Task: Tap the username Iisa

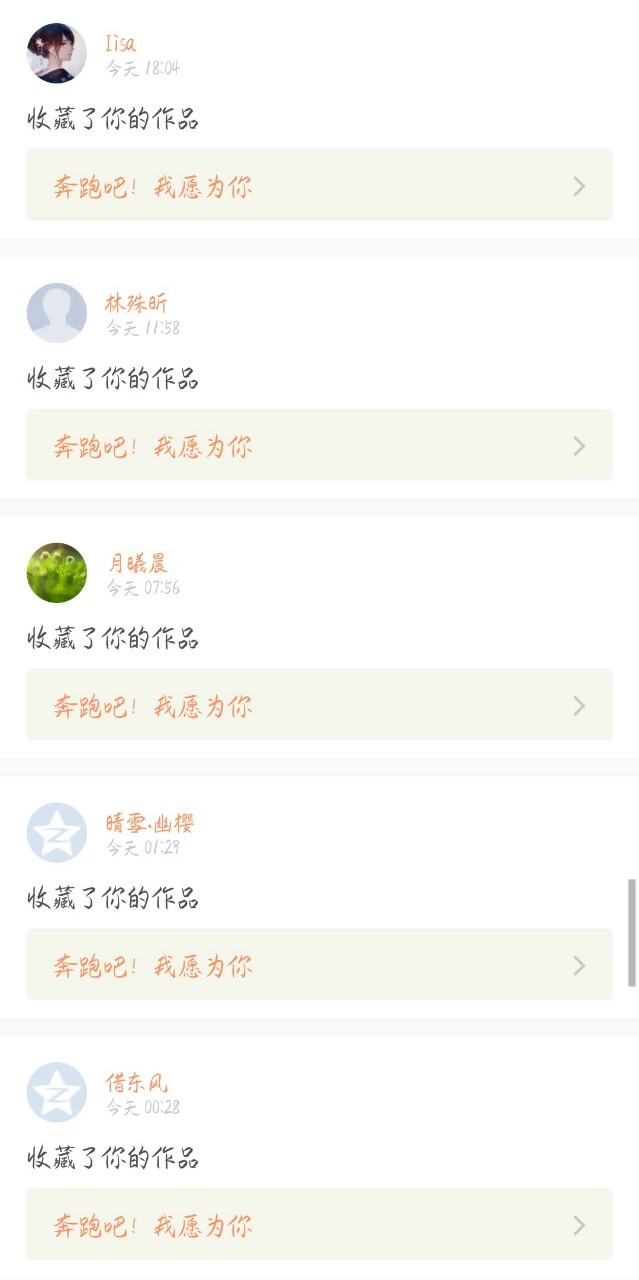Action: click(120, 43)
